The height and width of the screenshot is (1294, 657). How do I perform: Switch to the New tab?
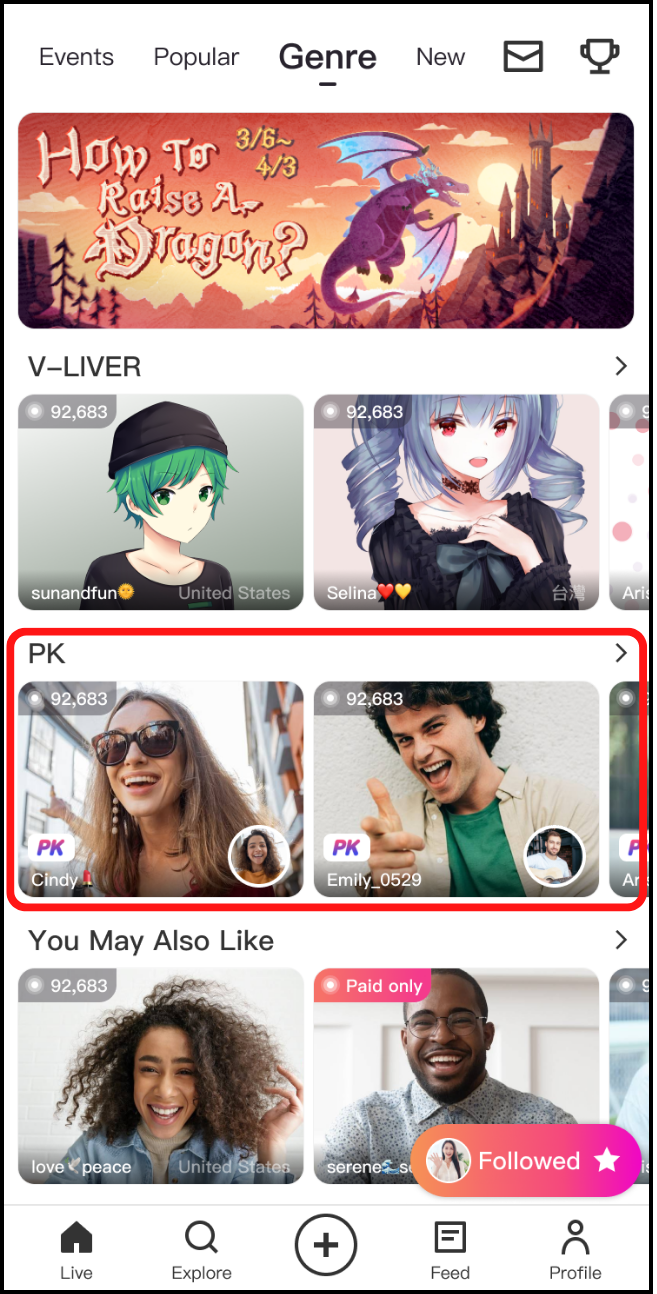click(440, 57)
